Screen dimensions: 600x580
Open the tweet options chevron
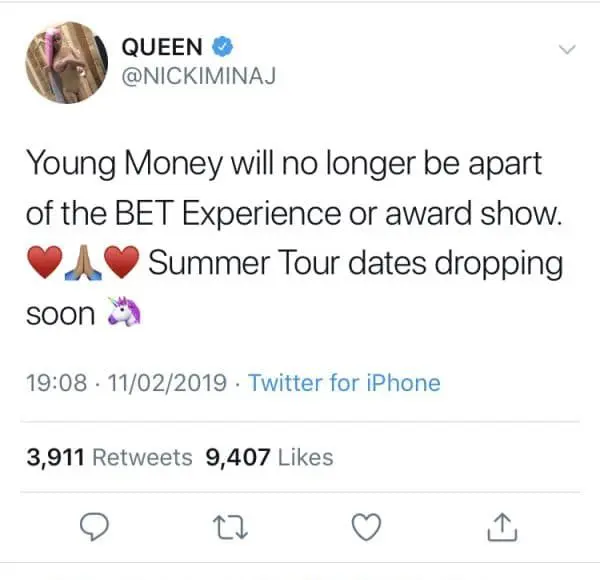tap(566, 50)
